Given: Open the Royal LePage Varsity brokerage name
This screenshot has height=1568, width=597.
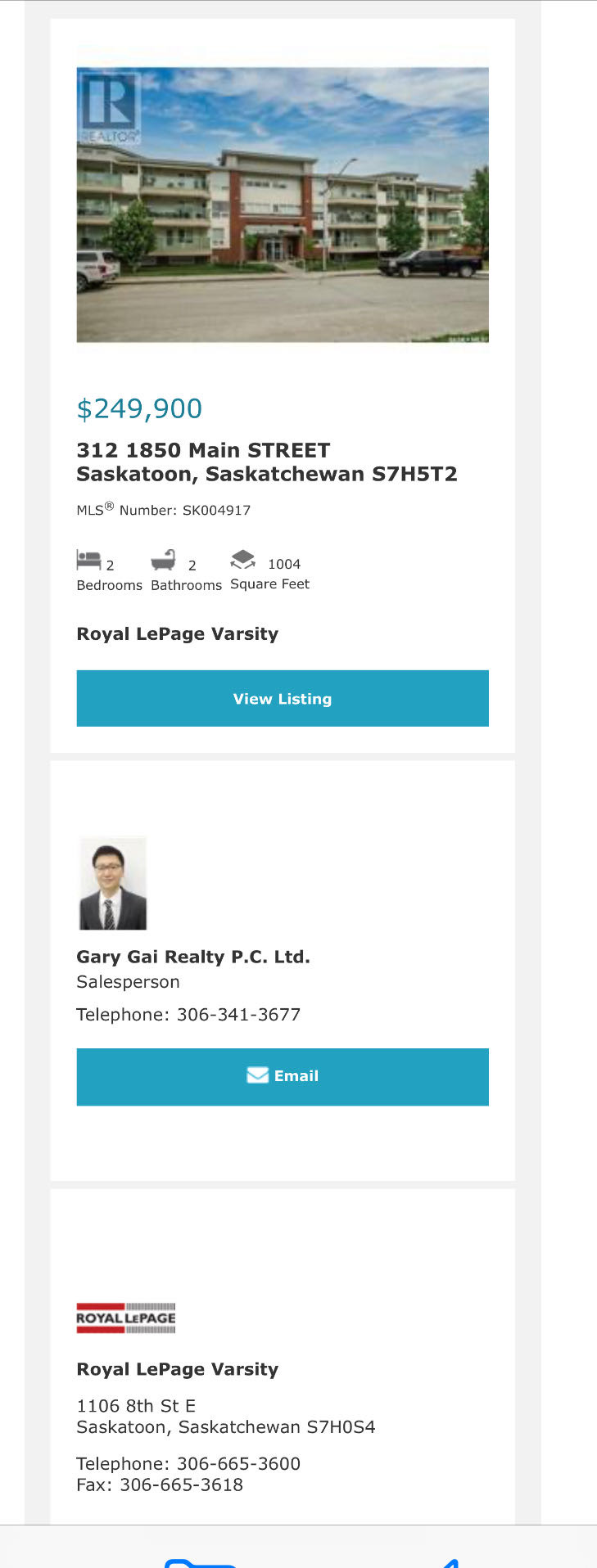Looking at the screenshot, I should click(x=177, y=1368).
